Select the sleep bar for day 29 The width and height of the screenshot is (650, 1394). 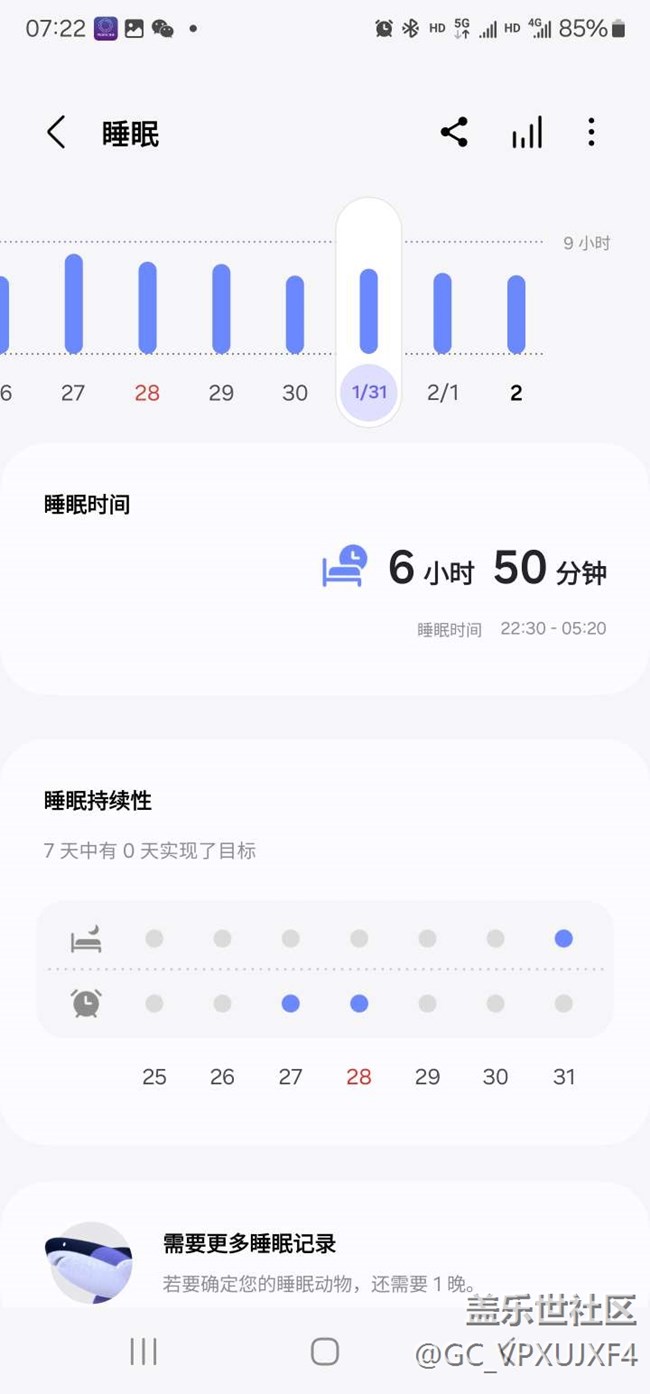click(221, 309)
